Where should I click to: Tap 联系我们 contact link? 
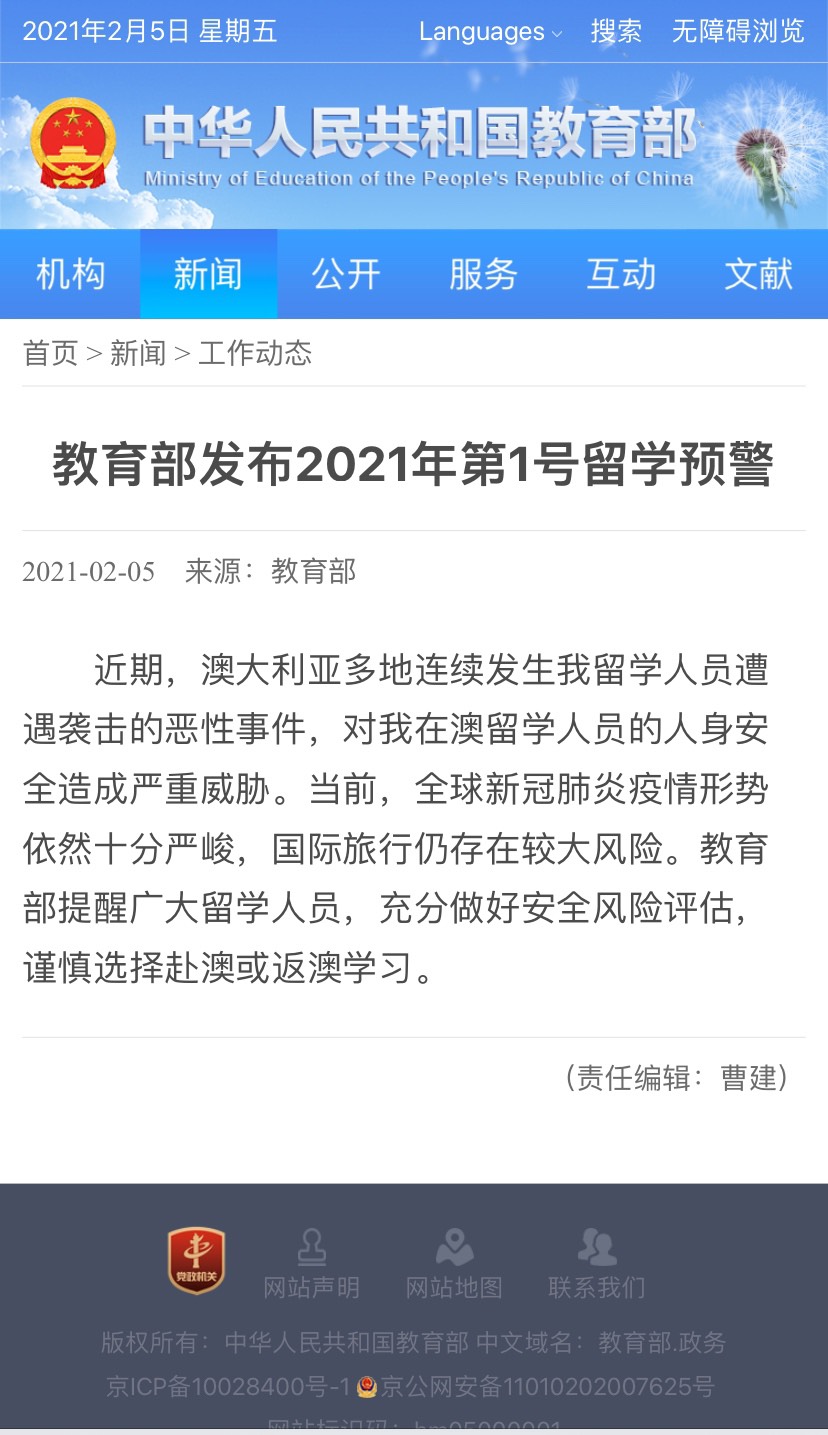(597, 1264)
